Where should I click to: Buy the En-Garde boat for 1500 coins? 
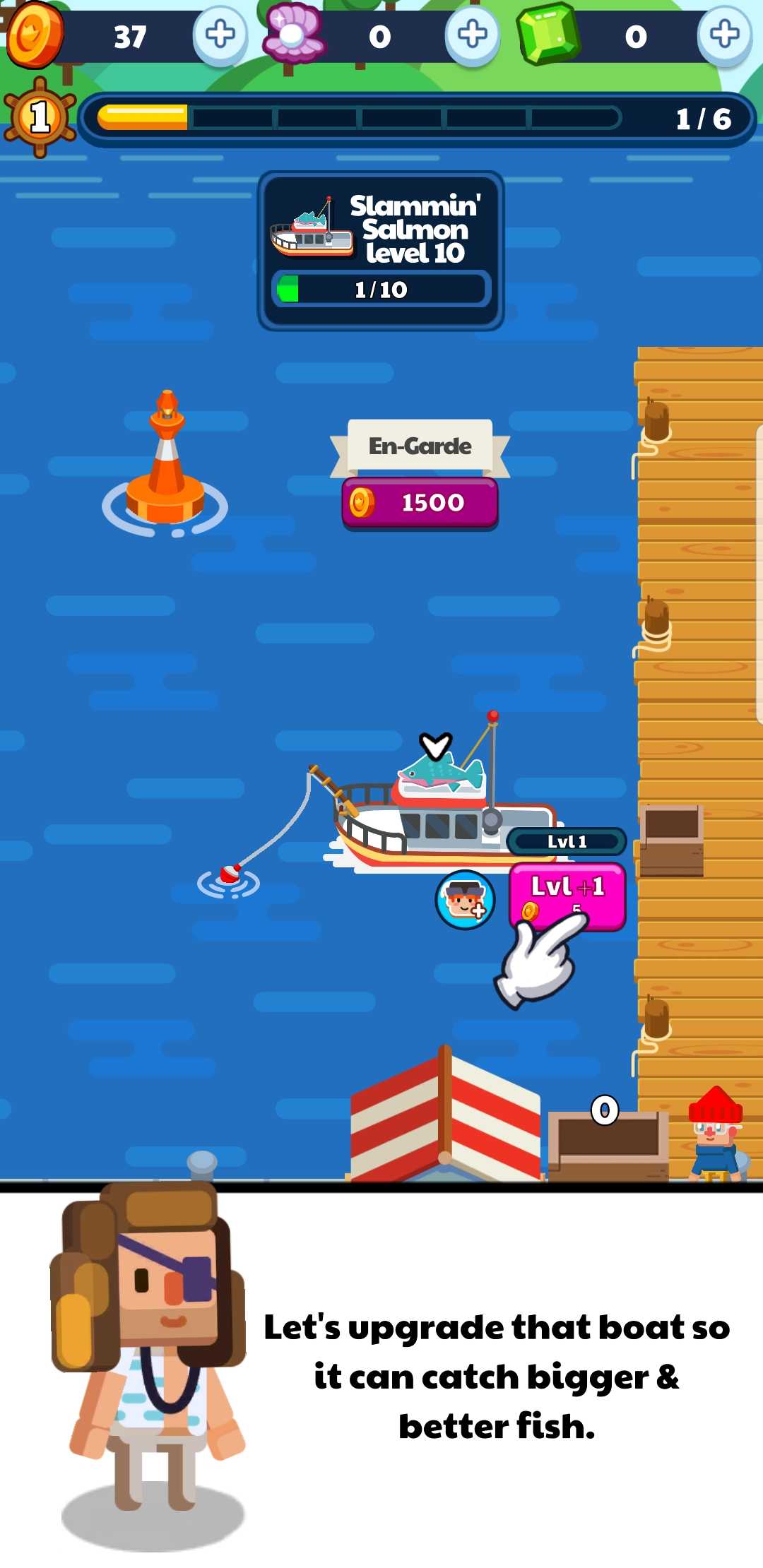(x=420, y=502)
